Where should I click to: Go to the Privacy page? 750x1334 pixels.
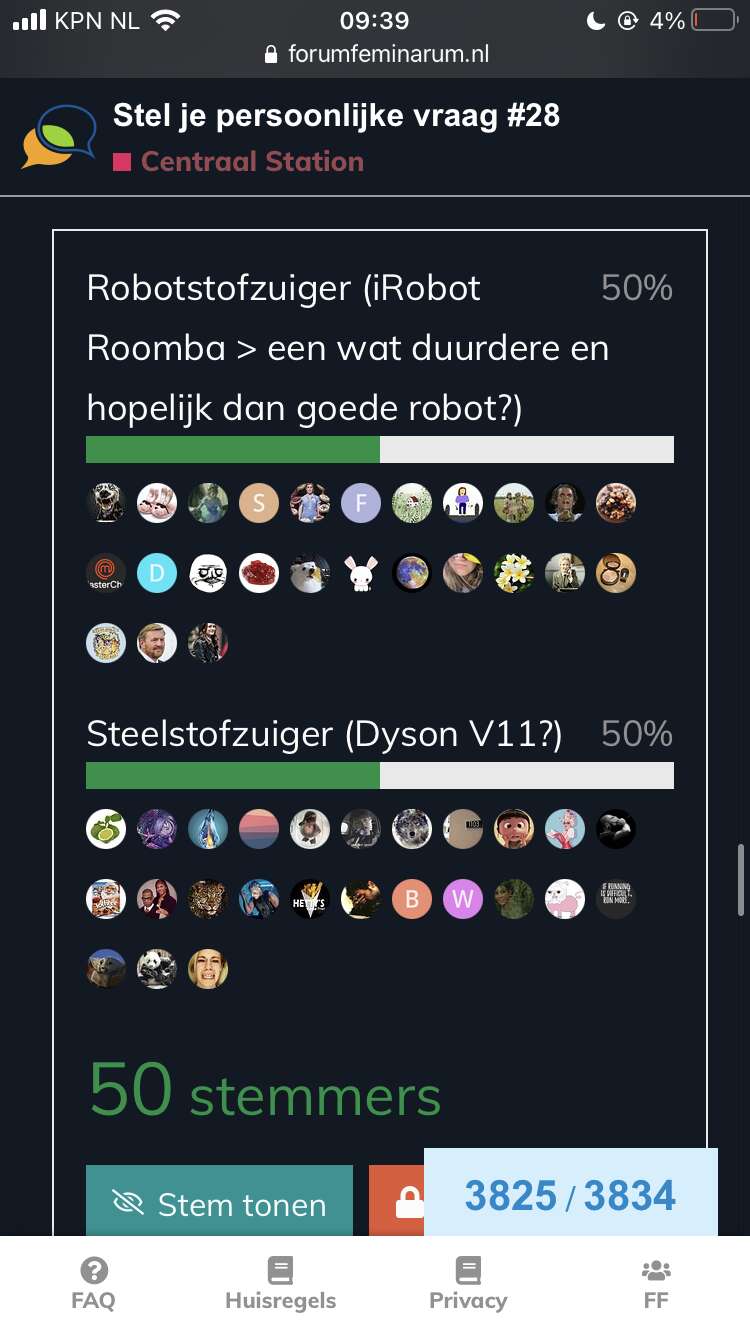(x=468, y=1285)
